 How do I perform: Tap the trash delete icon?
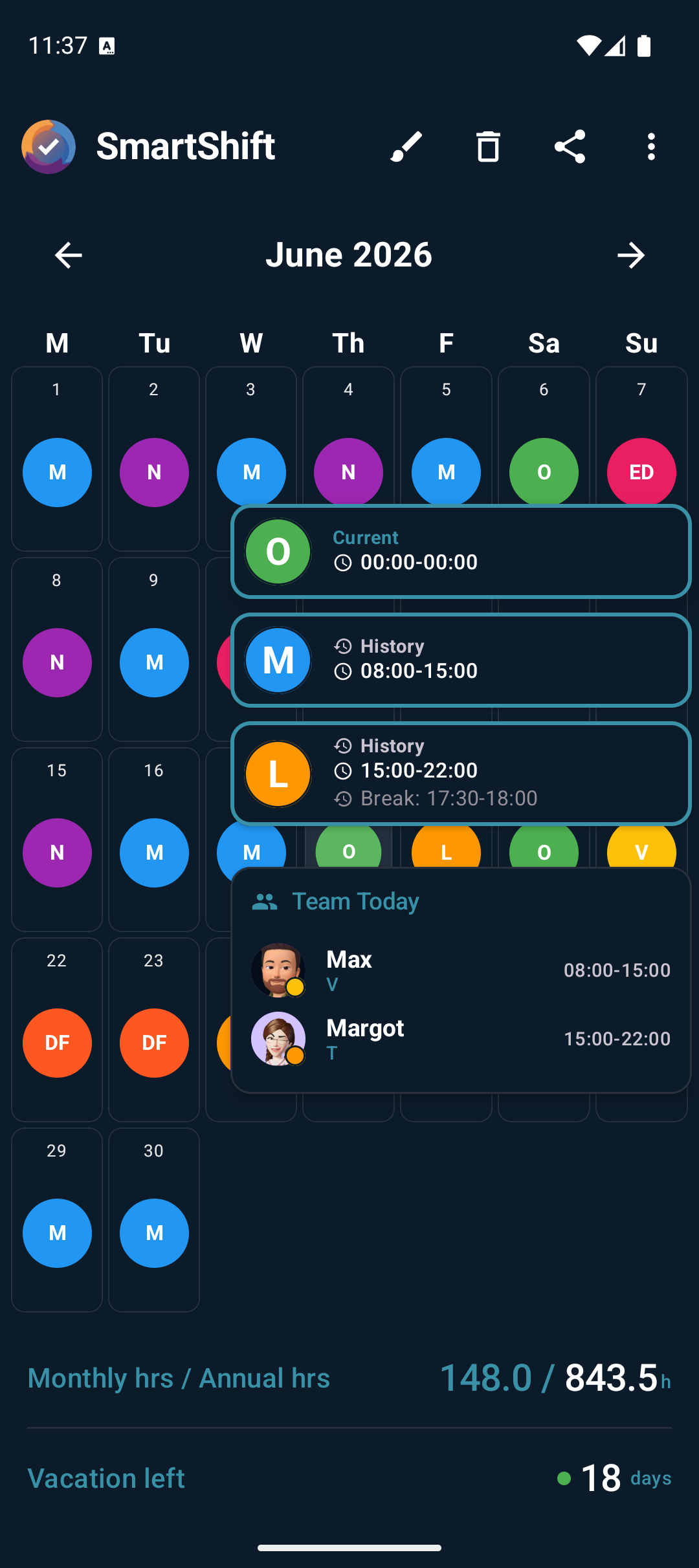(488, 147)
